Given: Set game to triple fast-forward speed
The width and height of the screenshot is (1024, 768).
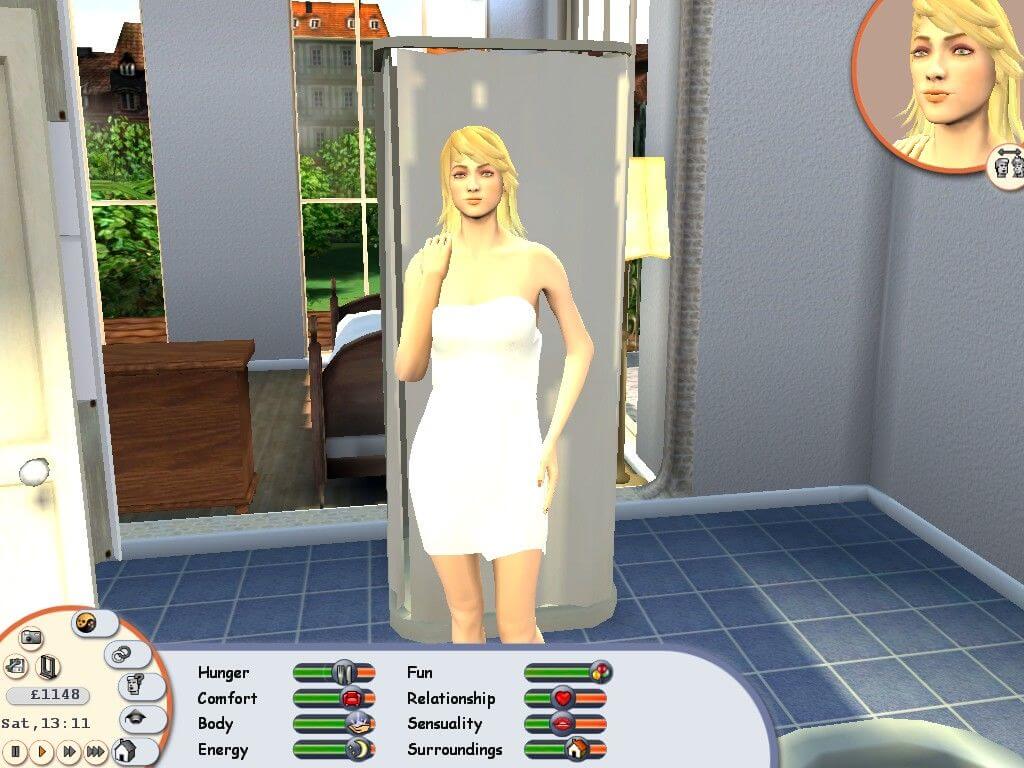Looking at the screenshot, I should [95, 751].
